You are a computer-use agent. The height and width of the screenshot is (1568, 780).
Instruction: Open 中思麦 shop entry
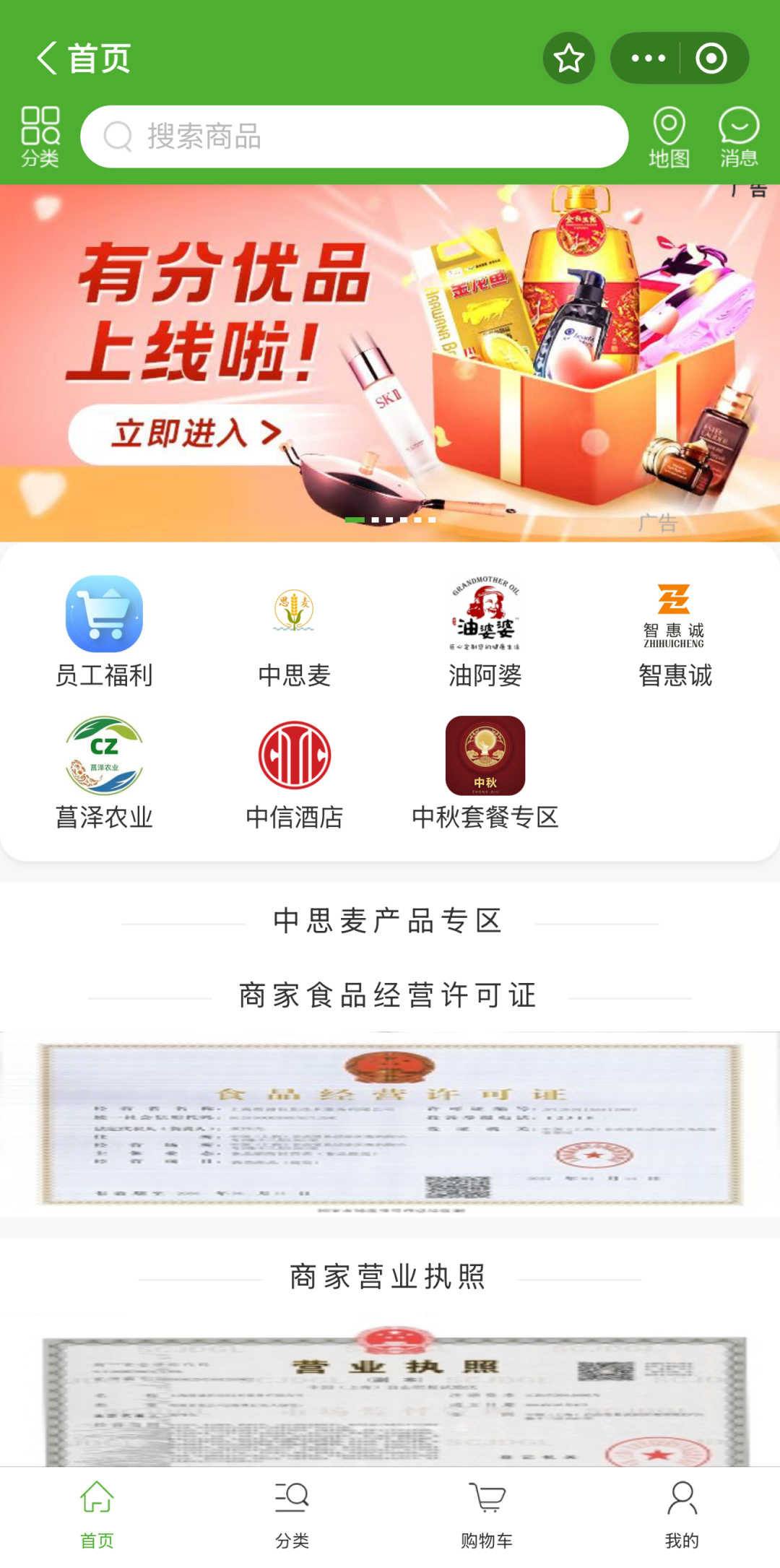tap(295, 632)
